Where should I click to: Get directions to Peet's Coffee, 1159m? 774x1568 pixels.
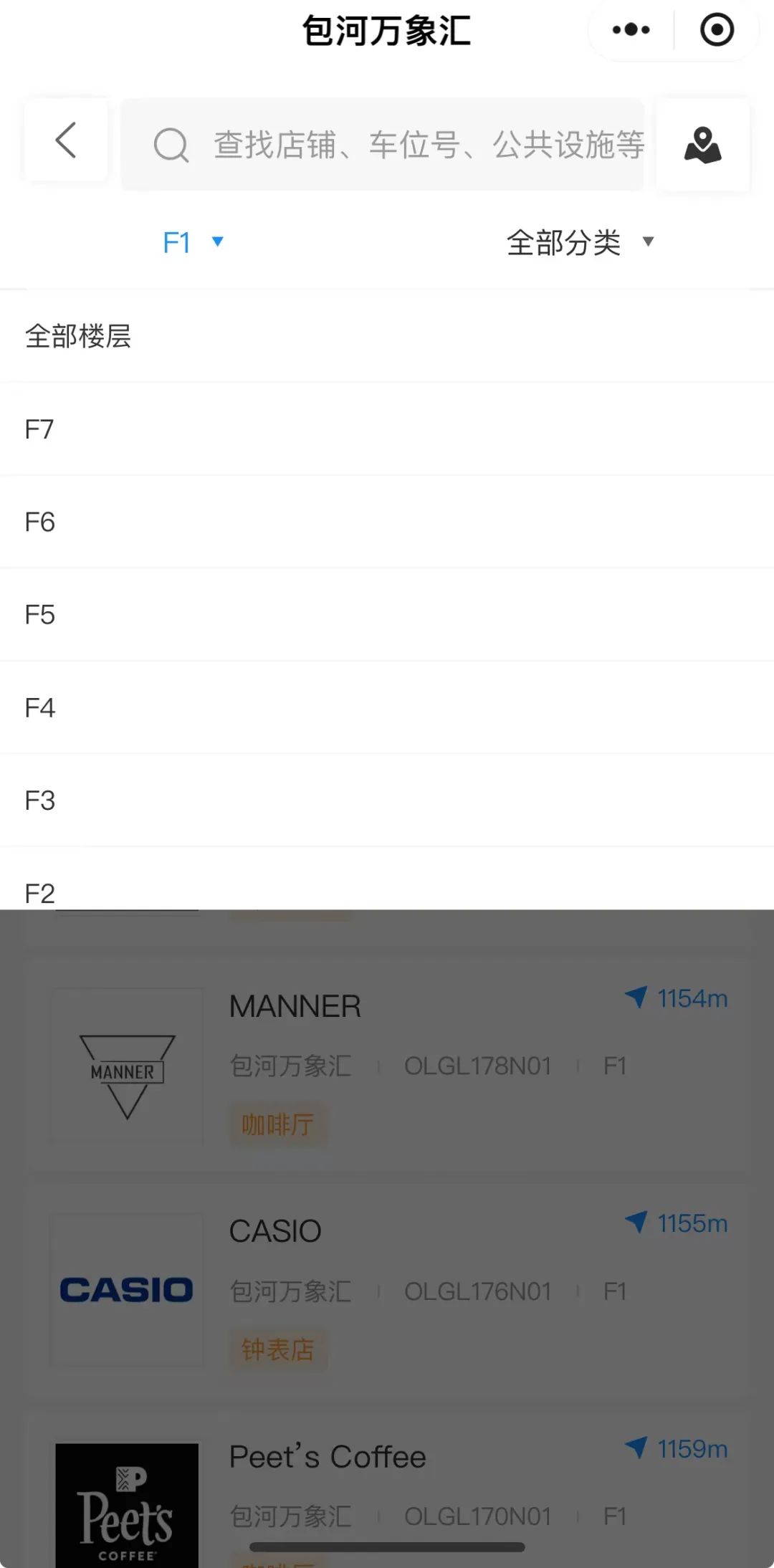tap(677, 1449)
